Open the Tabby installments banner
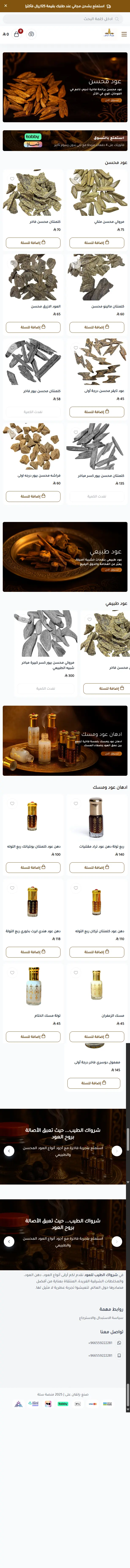 [65, 141]
